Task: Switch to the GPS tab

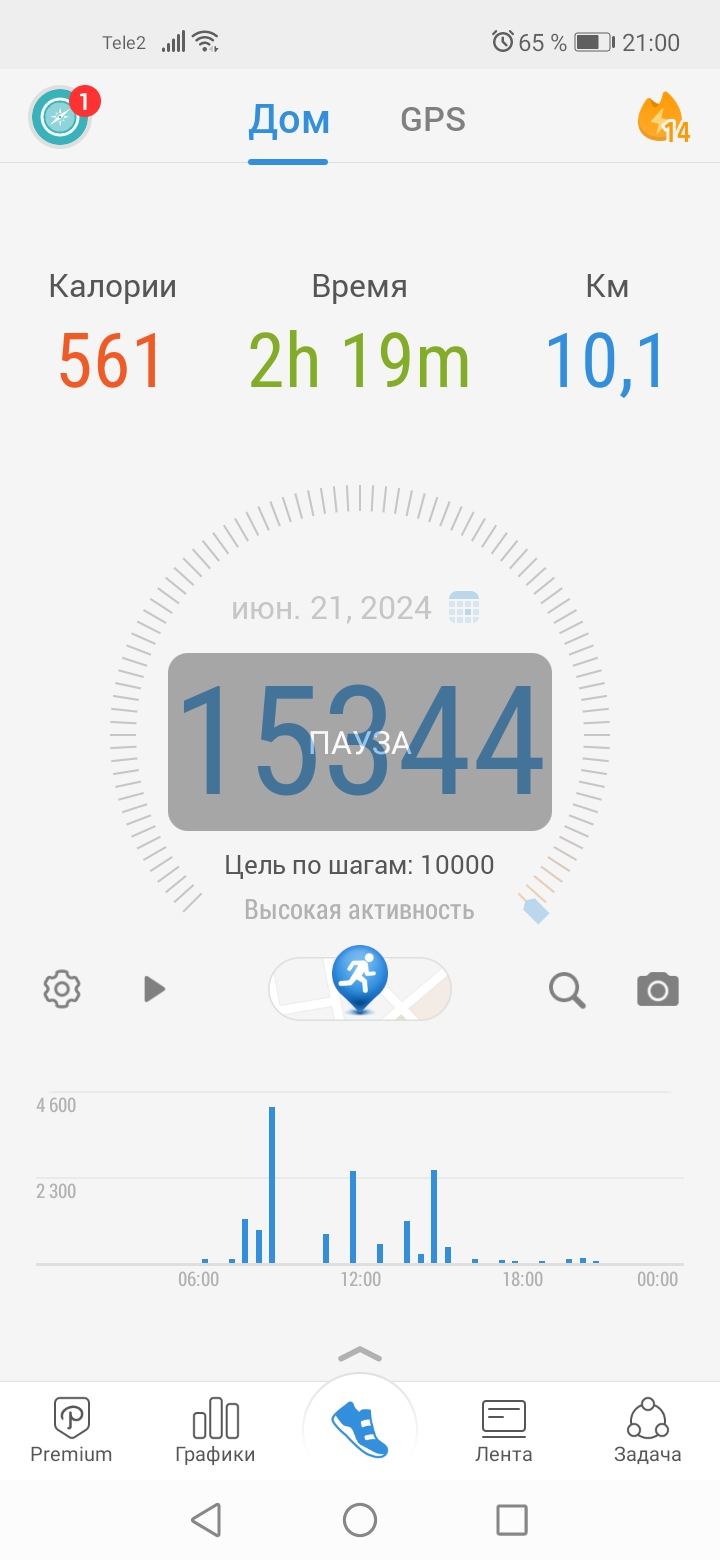Action: pos(433,119)
